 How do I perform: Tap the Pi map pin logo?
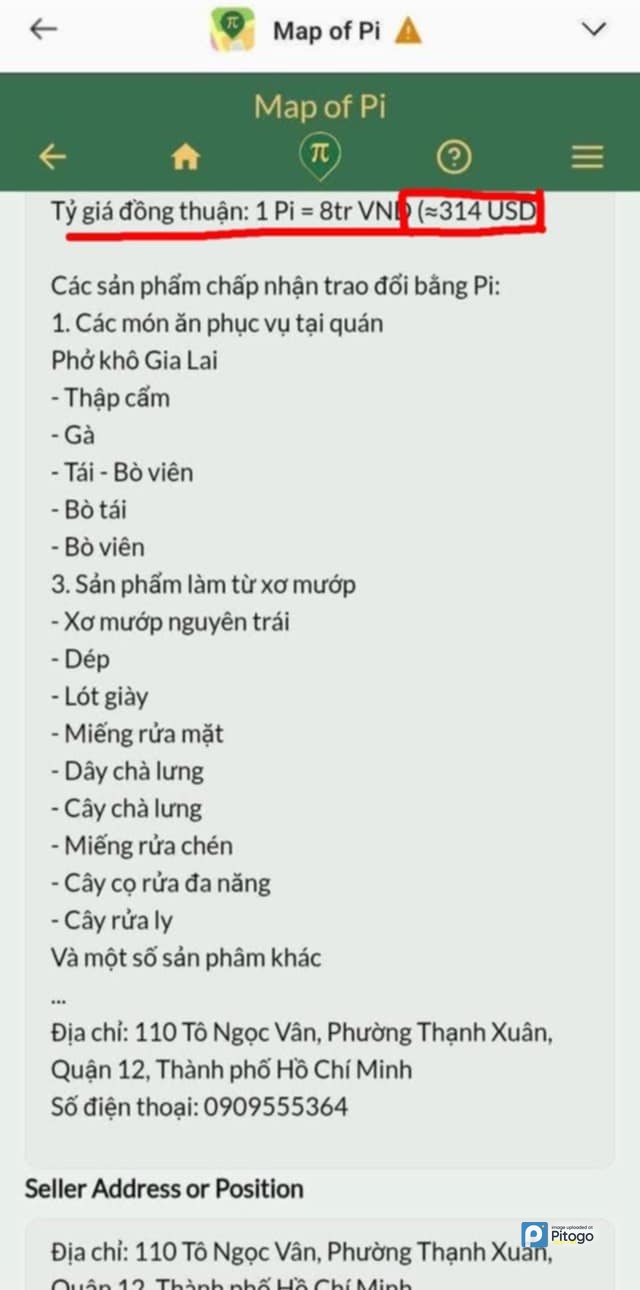coord(320,157)
